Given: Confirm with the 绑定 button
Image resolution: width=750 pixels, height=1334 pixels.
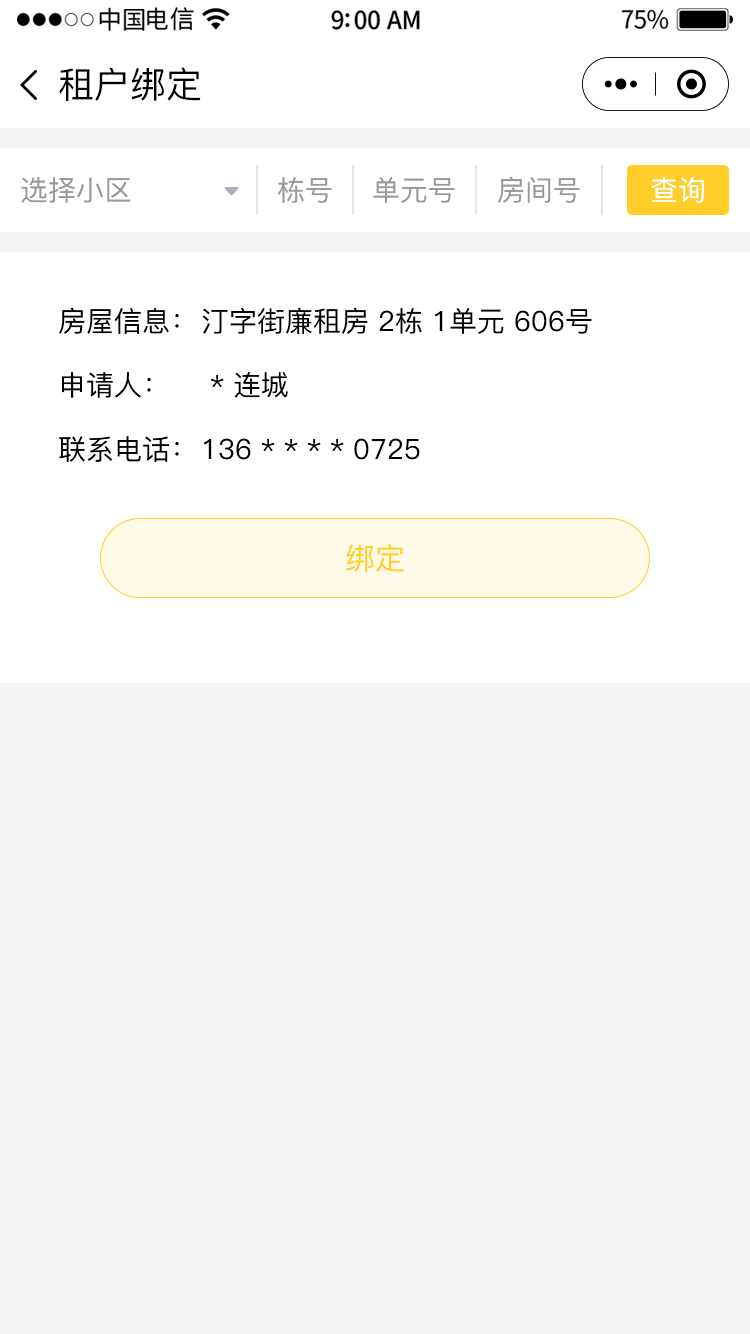Looking at the screenshot, I should (x=375, y=558).
